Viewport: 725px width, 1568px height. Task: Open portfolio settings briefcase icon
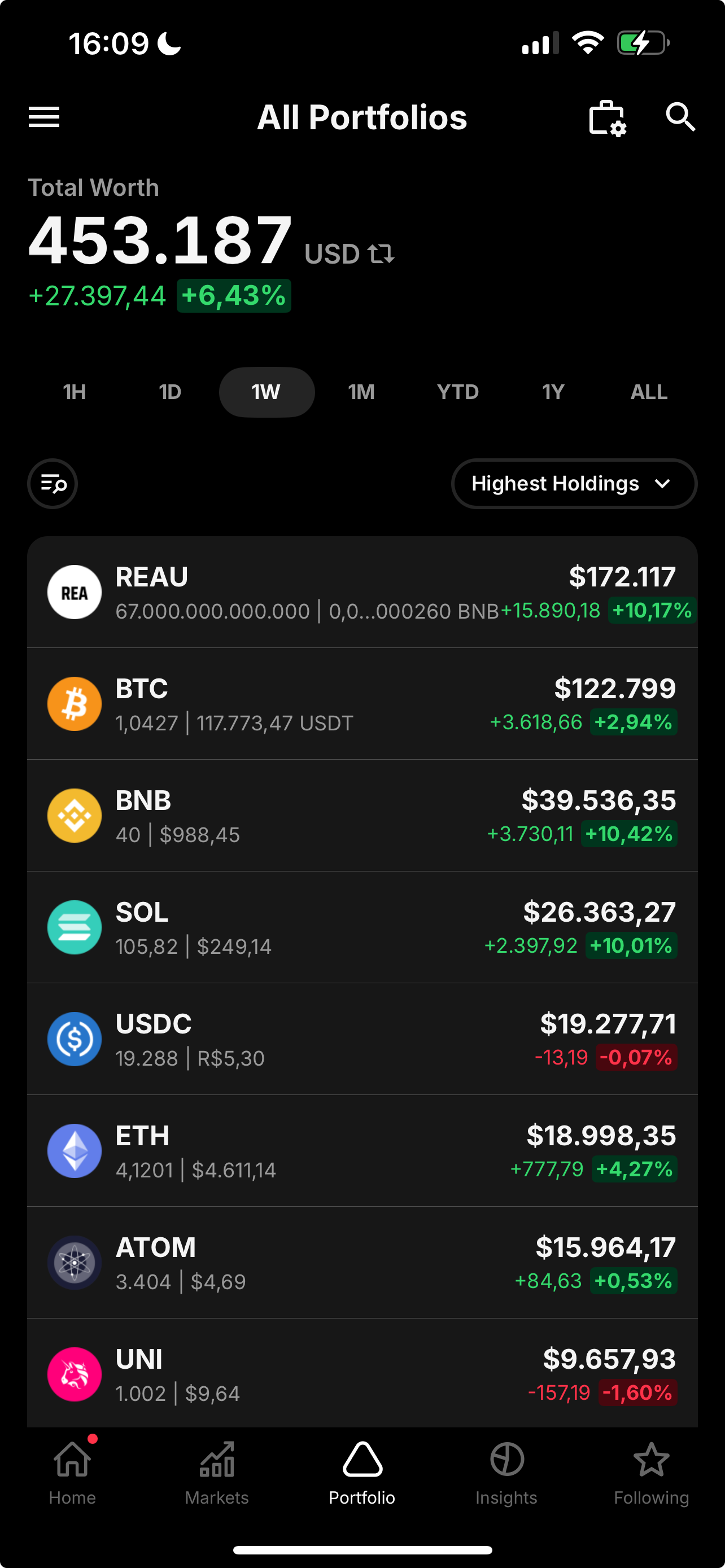pyautogui.click(x=607, y=118)
